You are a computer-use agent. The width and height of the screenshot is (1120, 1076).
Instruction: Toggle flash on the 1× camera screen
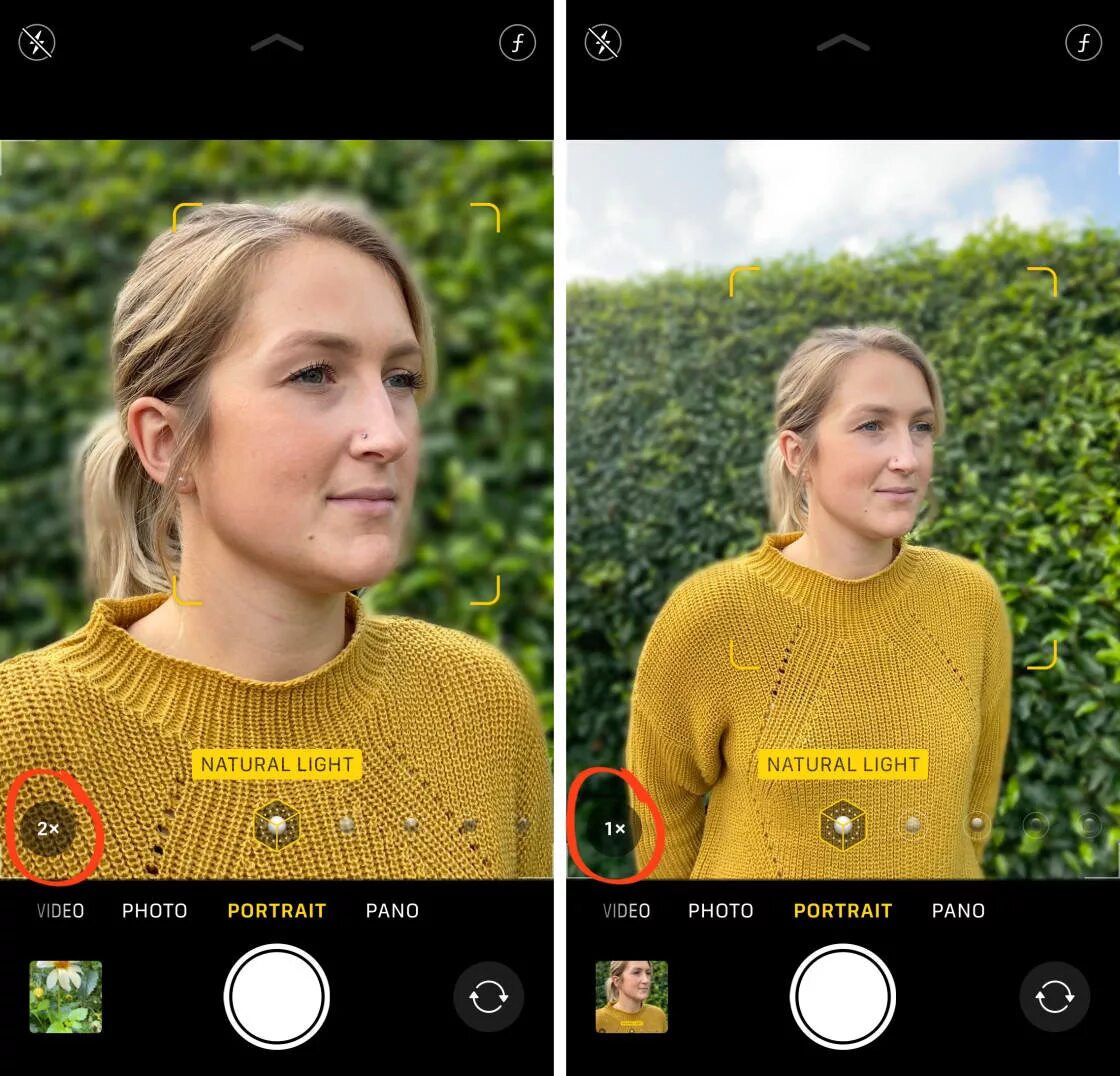pos(603,43)
